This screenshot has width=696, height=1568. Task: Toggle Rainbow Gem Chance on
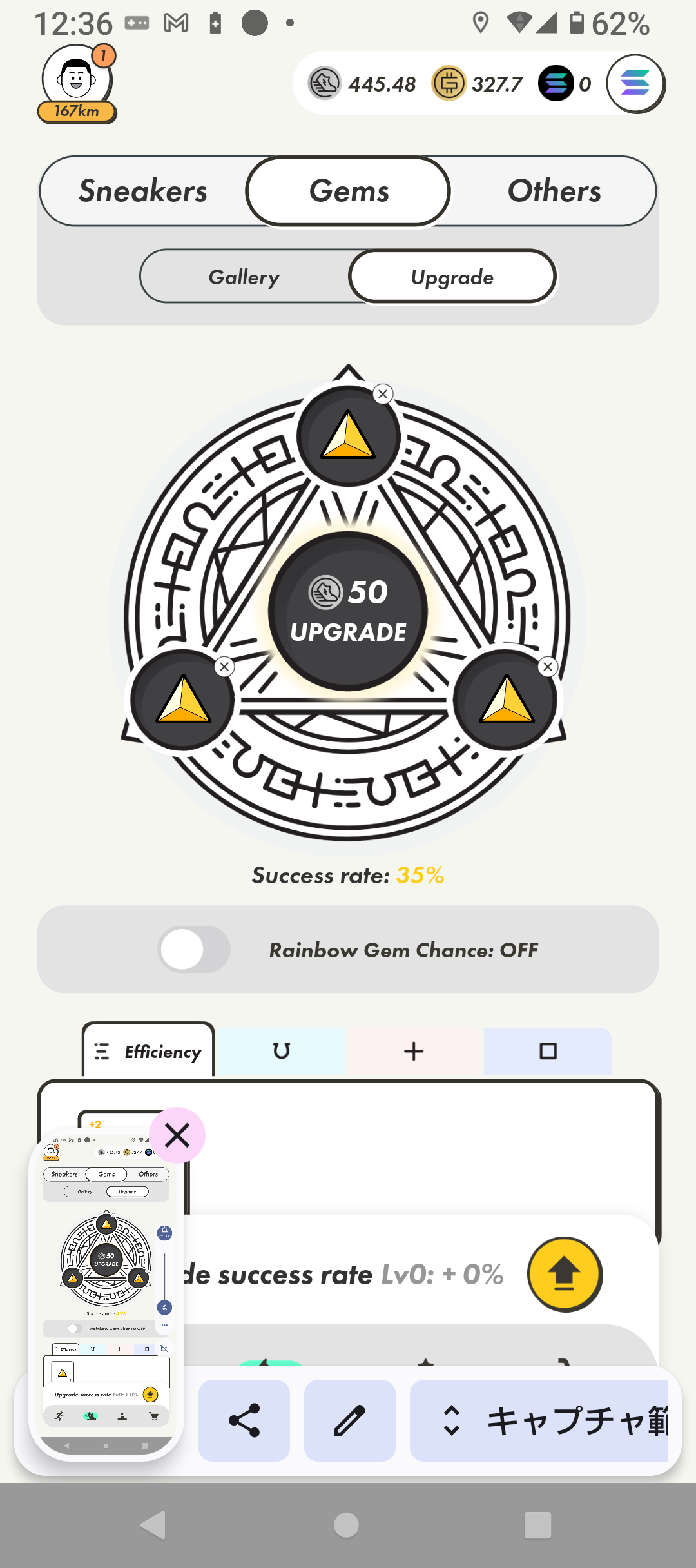point(194,950)
